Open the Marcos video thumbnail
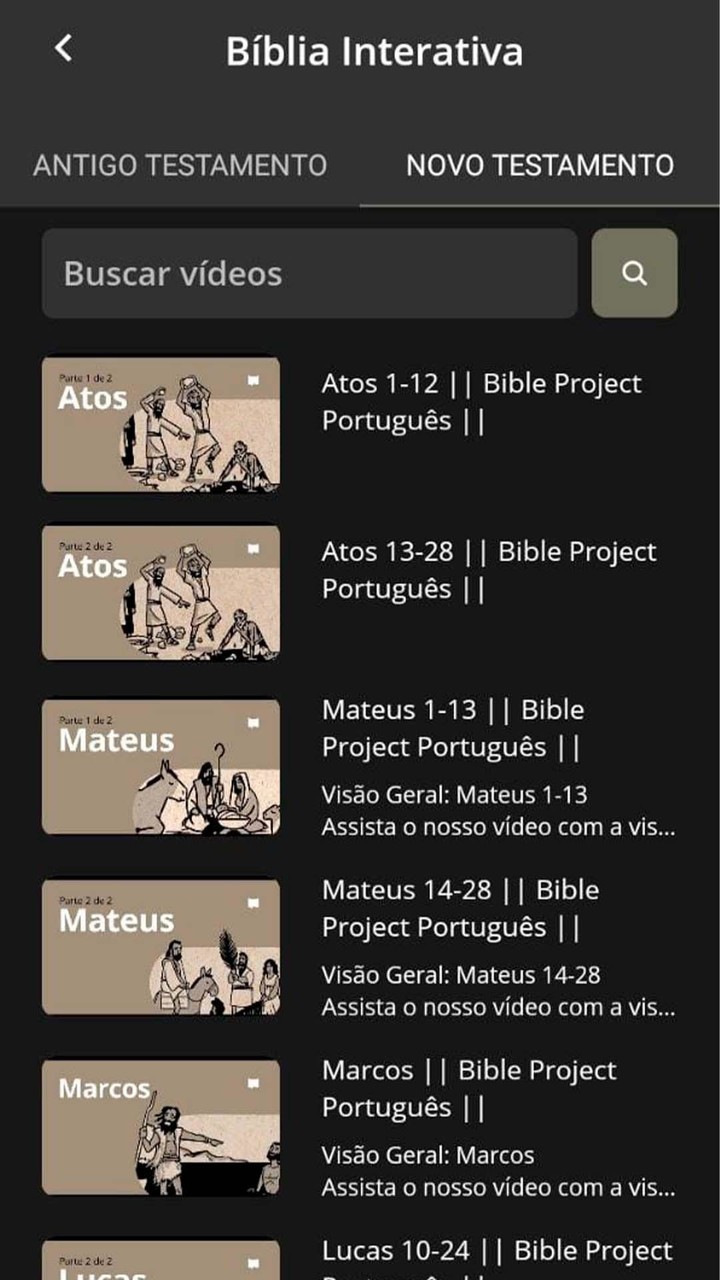The image size is (720, 1280). [x=160, y=1127]
